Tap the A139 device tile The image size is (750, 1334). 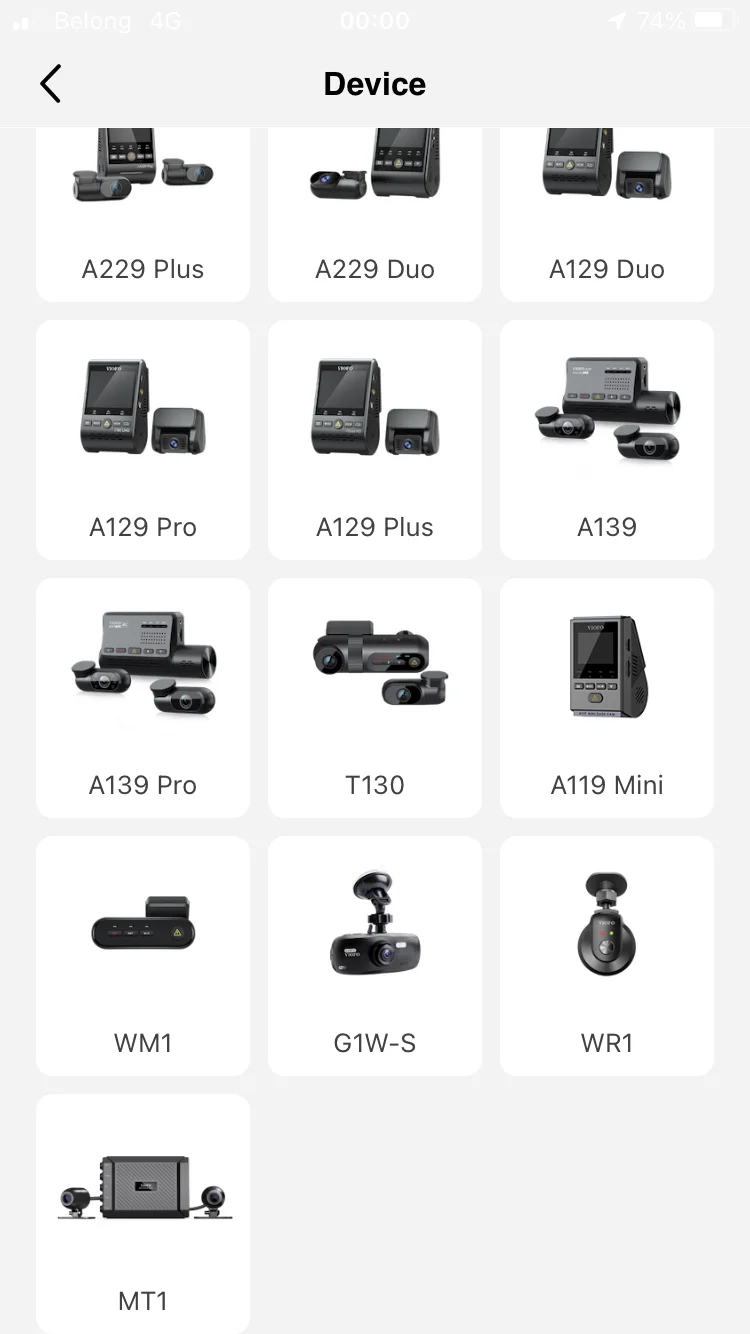607,440
